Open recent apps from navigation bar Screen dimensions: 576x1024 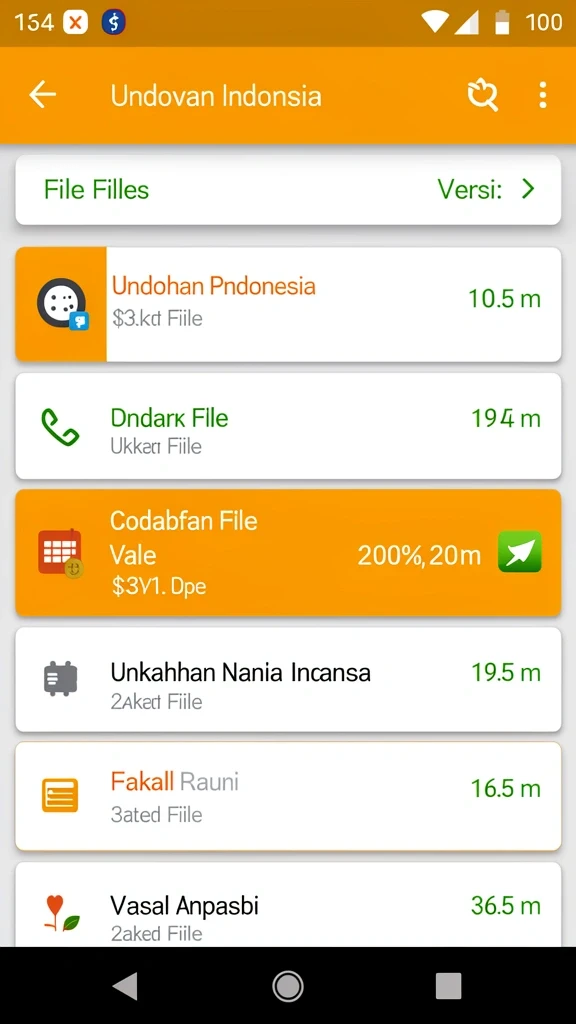pos(449,985)
